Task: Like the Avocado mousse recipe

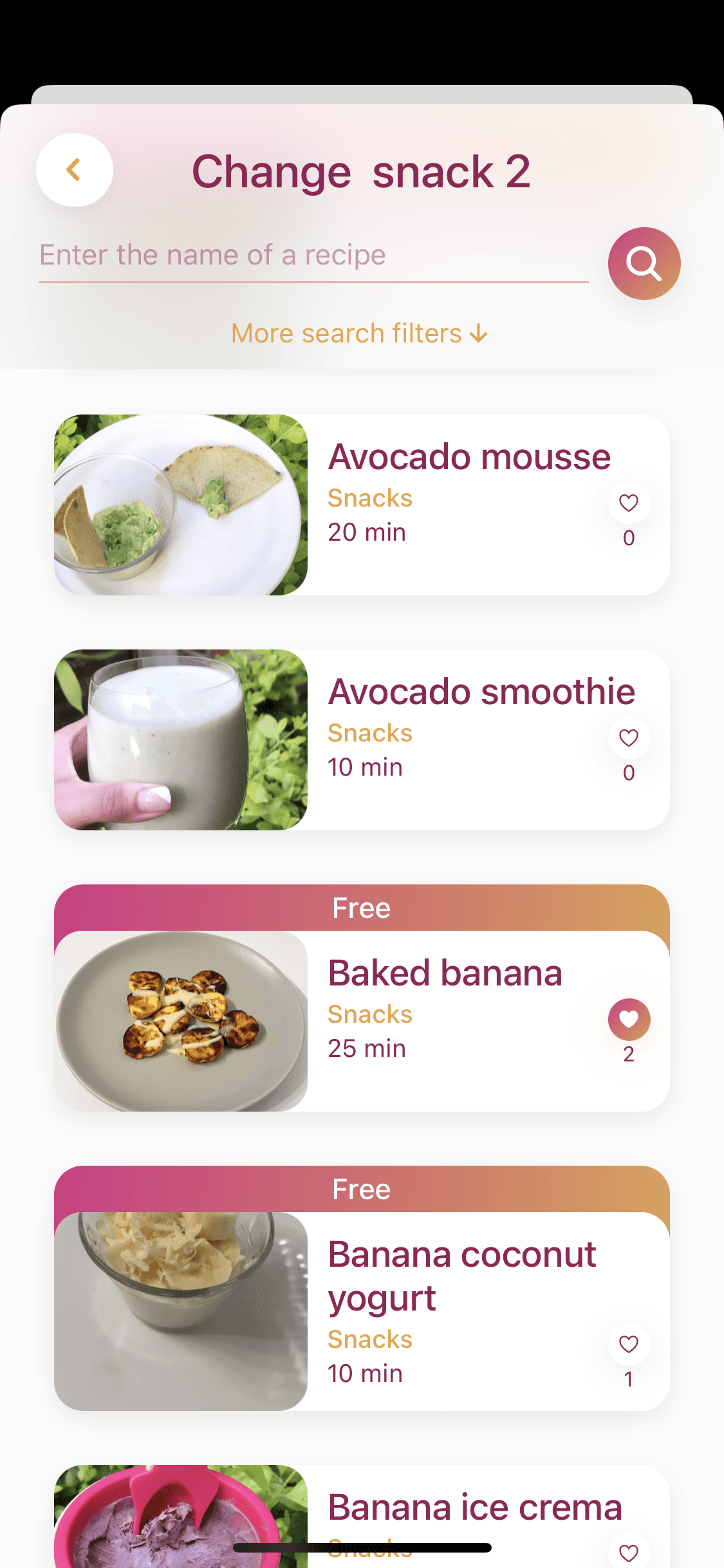Action: (x=629, y=503)
